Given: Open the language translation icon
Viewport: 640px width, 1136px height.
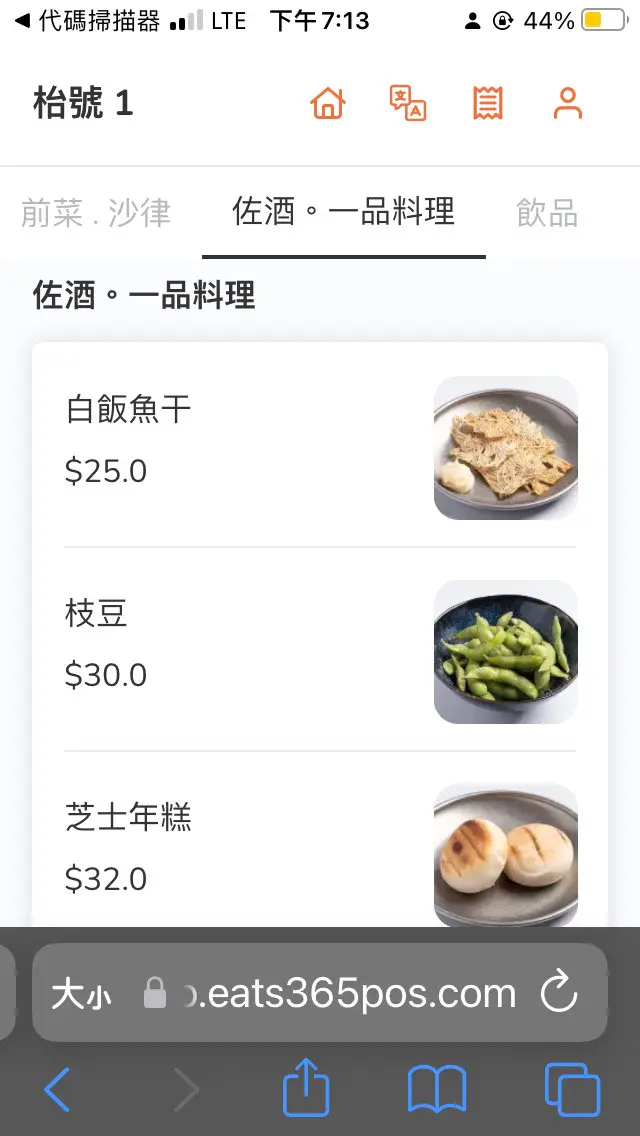Looking at the screenshot, I should point(408,104).
